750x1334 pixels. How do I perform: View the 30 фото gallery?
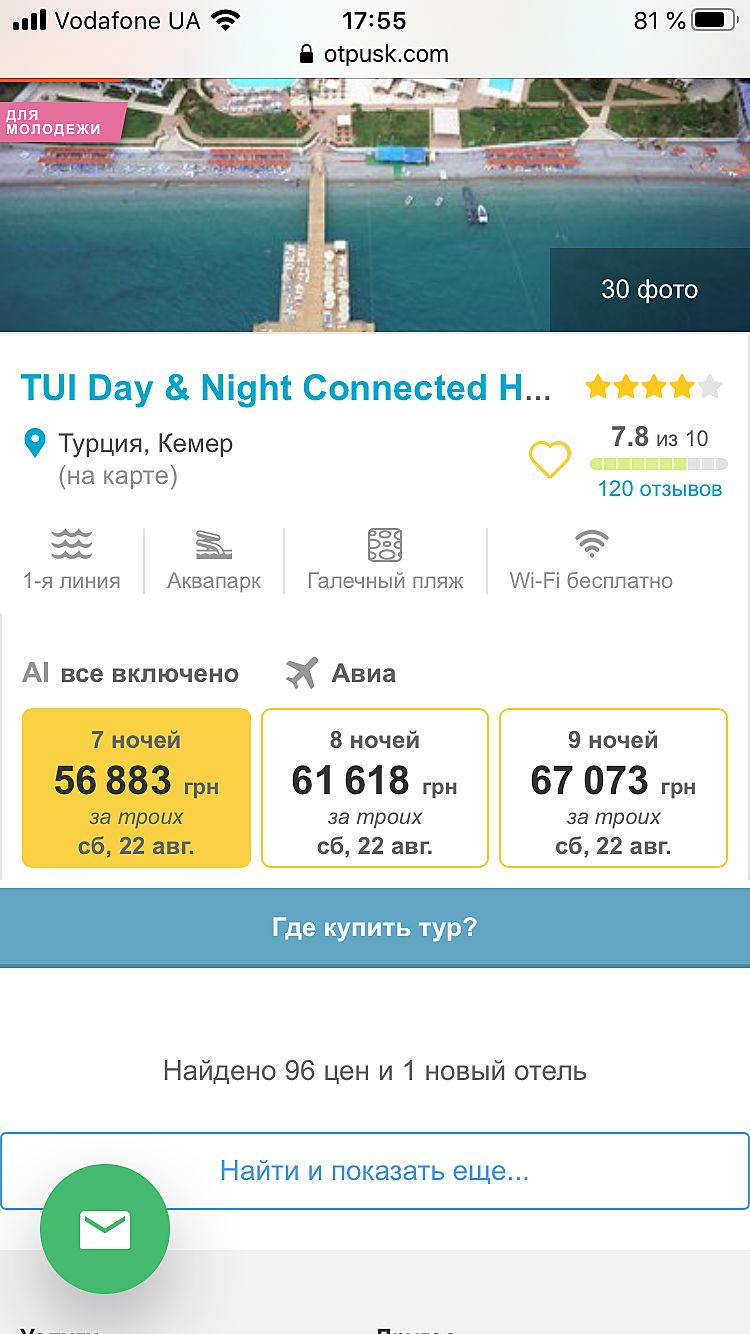pos(649,290)
